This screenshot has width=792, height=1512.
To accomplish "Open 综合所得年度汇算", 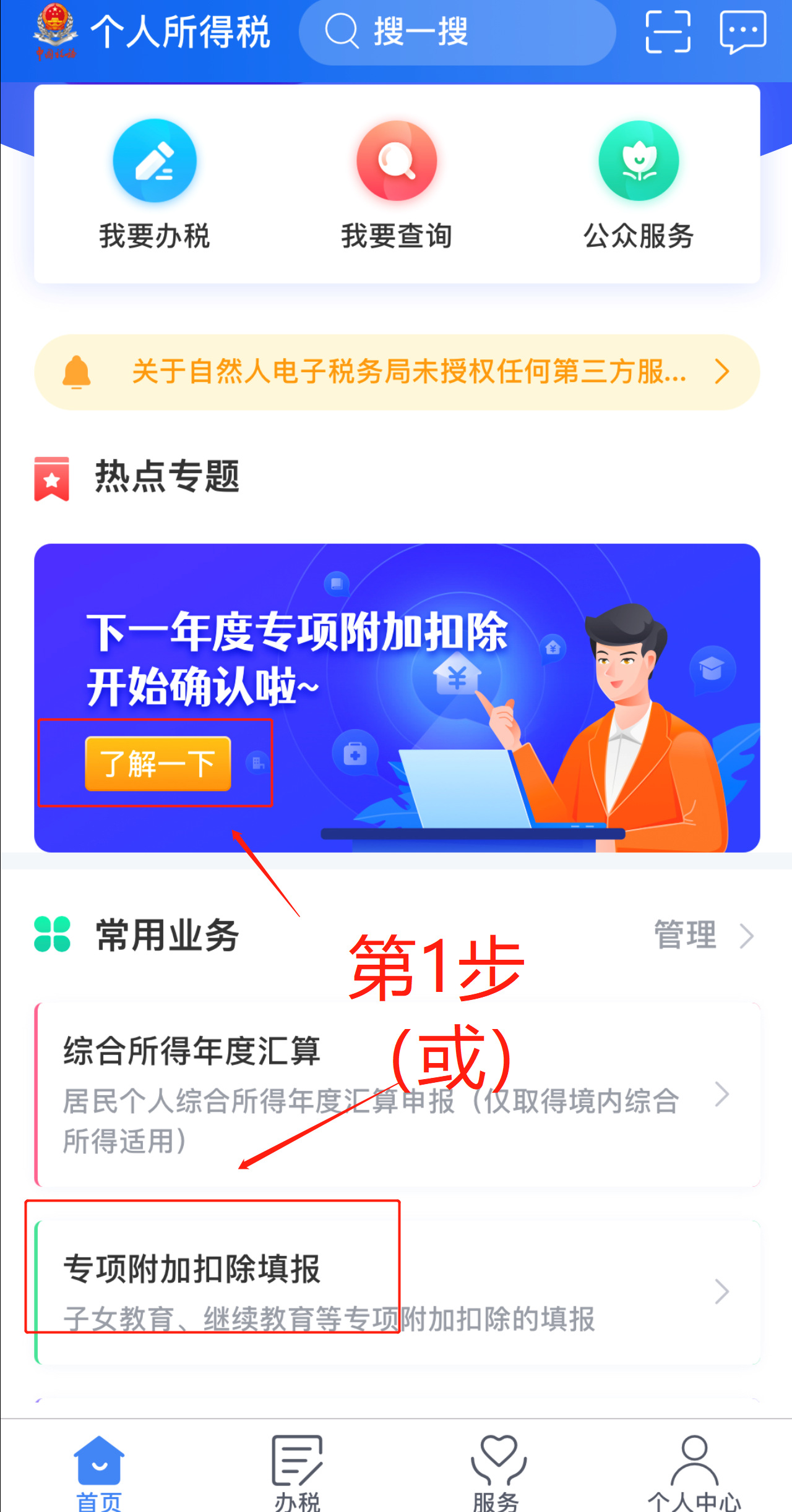I will click(x=397, y=1095).
